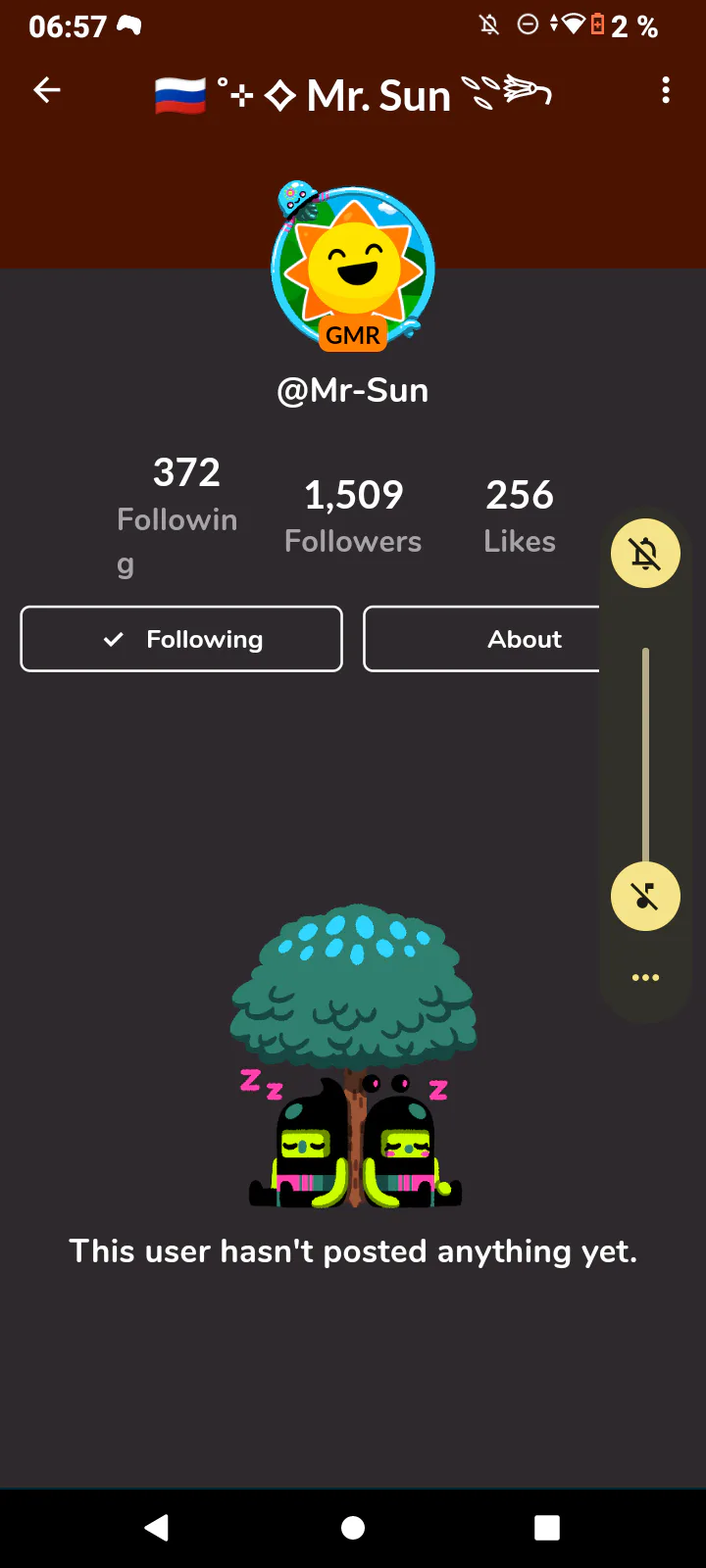
Task: Change the ringer mode in volume panel
Action: (x=645, y=554)
